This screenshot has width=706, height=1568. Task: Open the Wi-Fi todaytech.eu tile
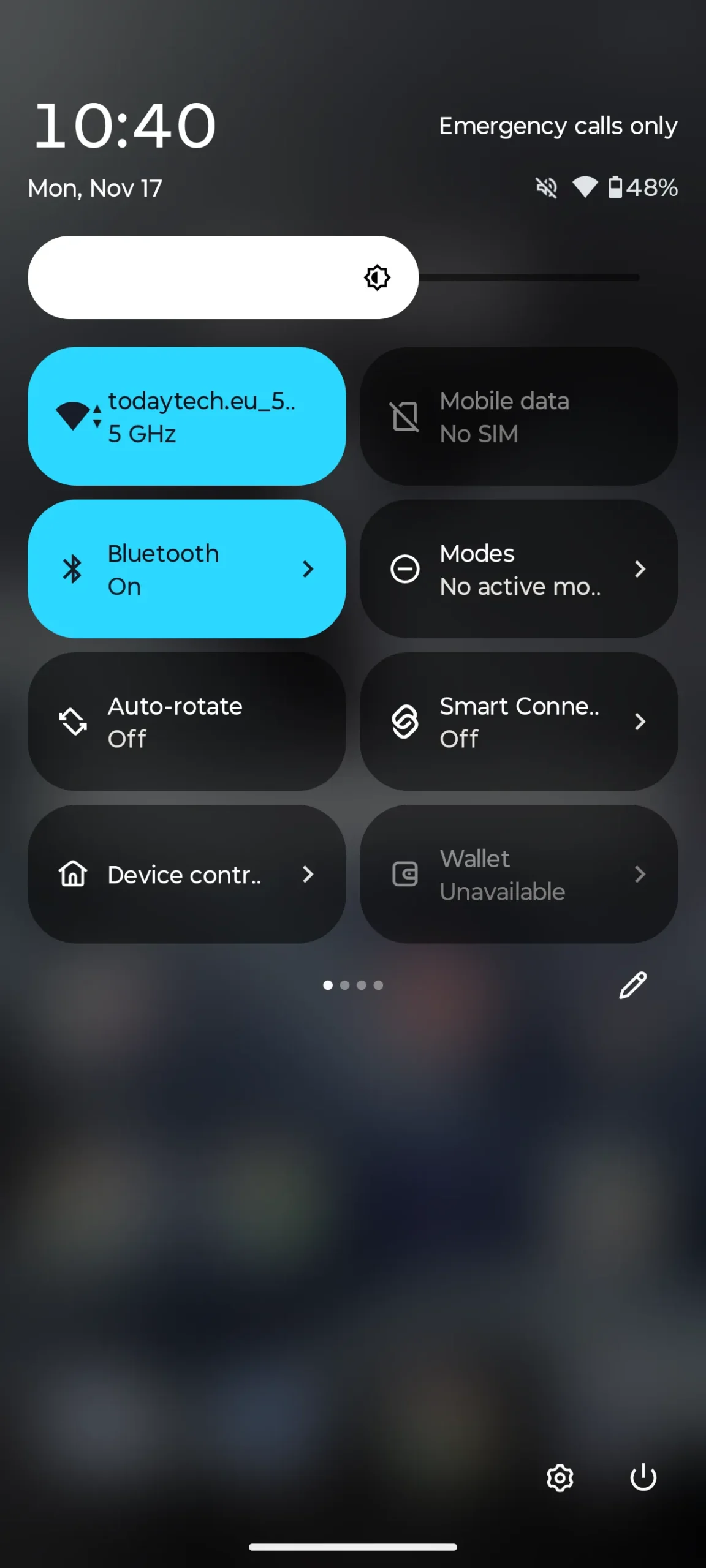pos(186,417)
